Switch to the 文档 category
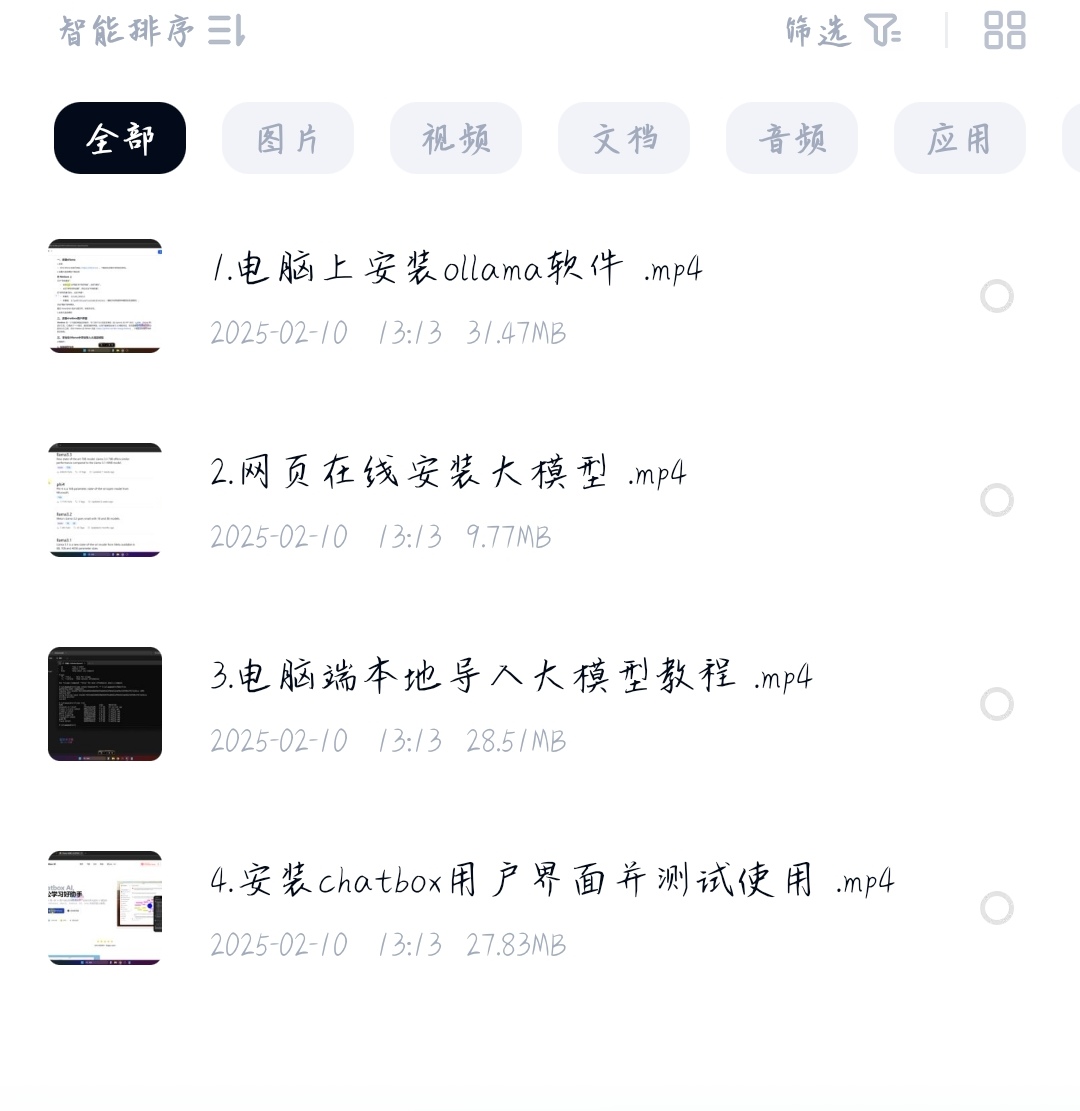The height and width of the screenshot is (1111, 1080). coord(624,138)
